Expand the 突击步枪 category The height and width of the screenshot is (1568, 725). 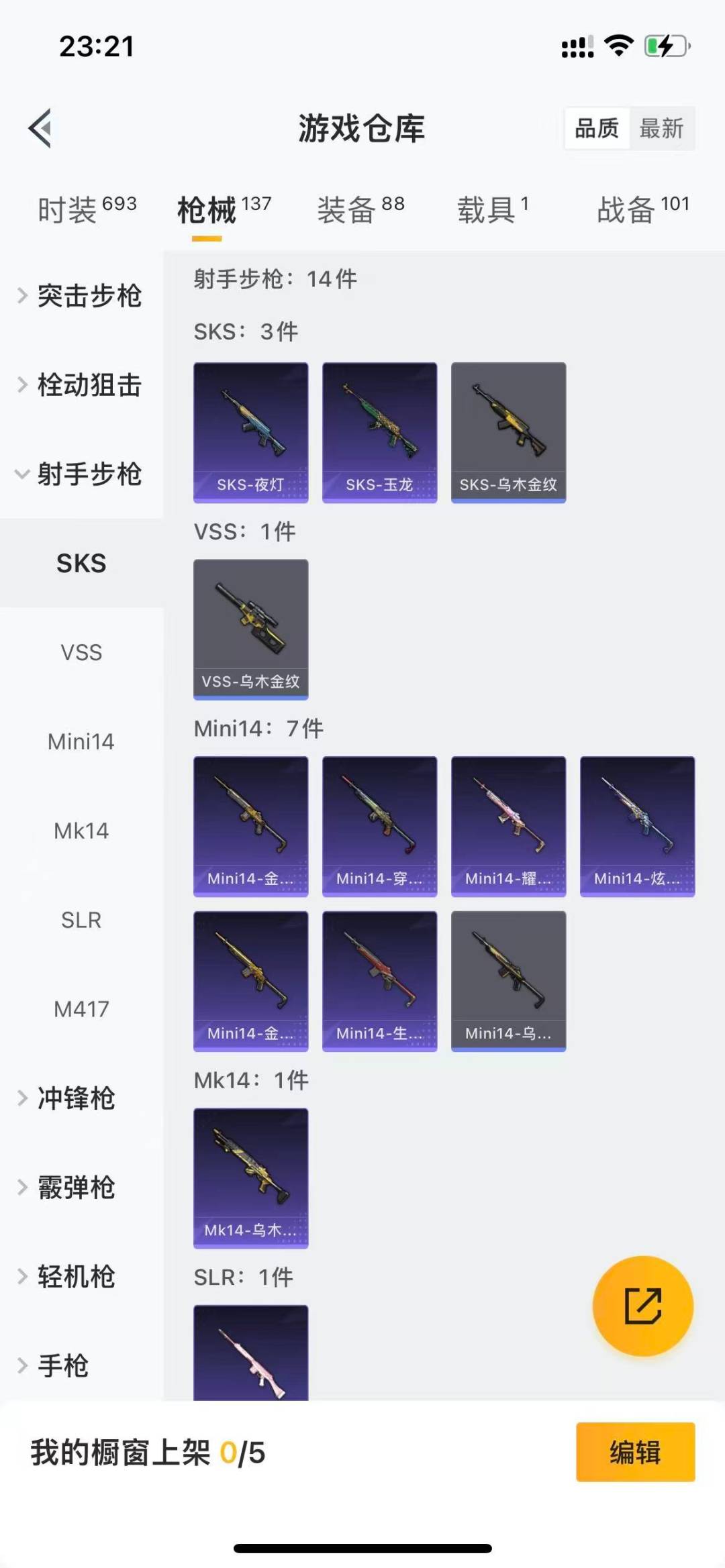(81, 296)
